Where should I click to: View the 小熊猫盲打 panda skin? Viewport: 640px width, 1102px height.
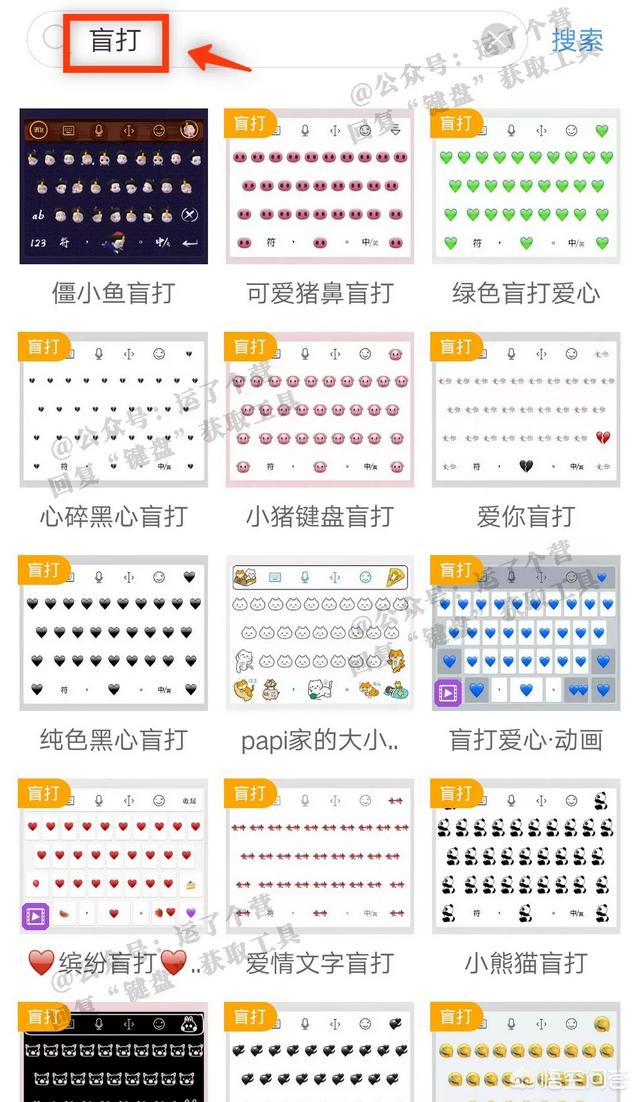(x=525, y=857)
